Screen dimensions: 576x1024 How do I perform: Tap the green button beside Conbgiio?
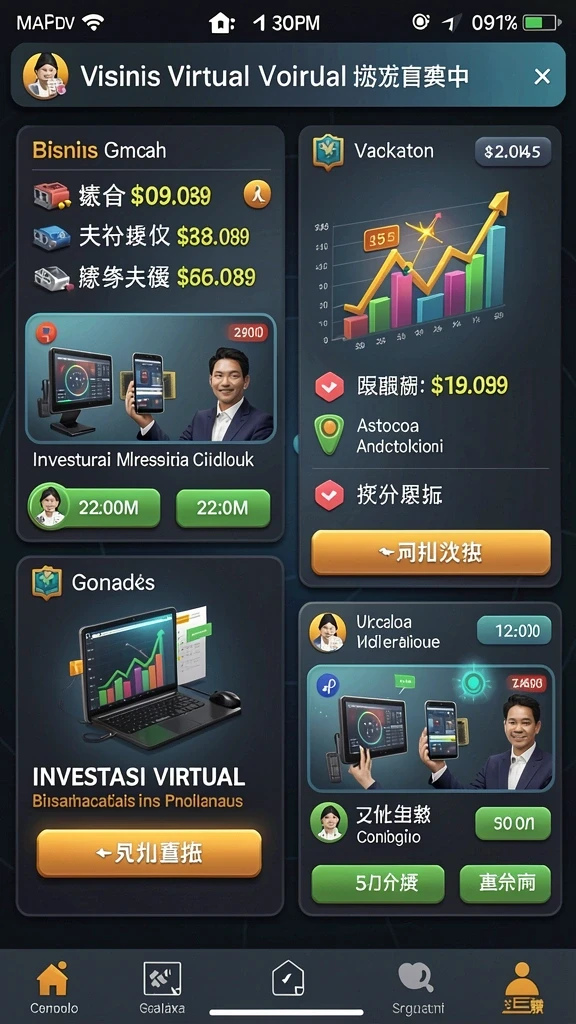click(x=513, y=823)
